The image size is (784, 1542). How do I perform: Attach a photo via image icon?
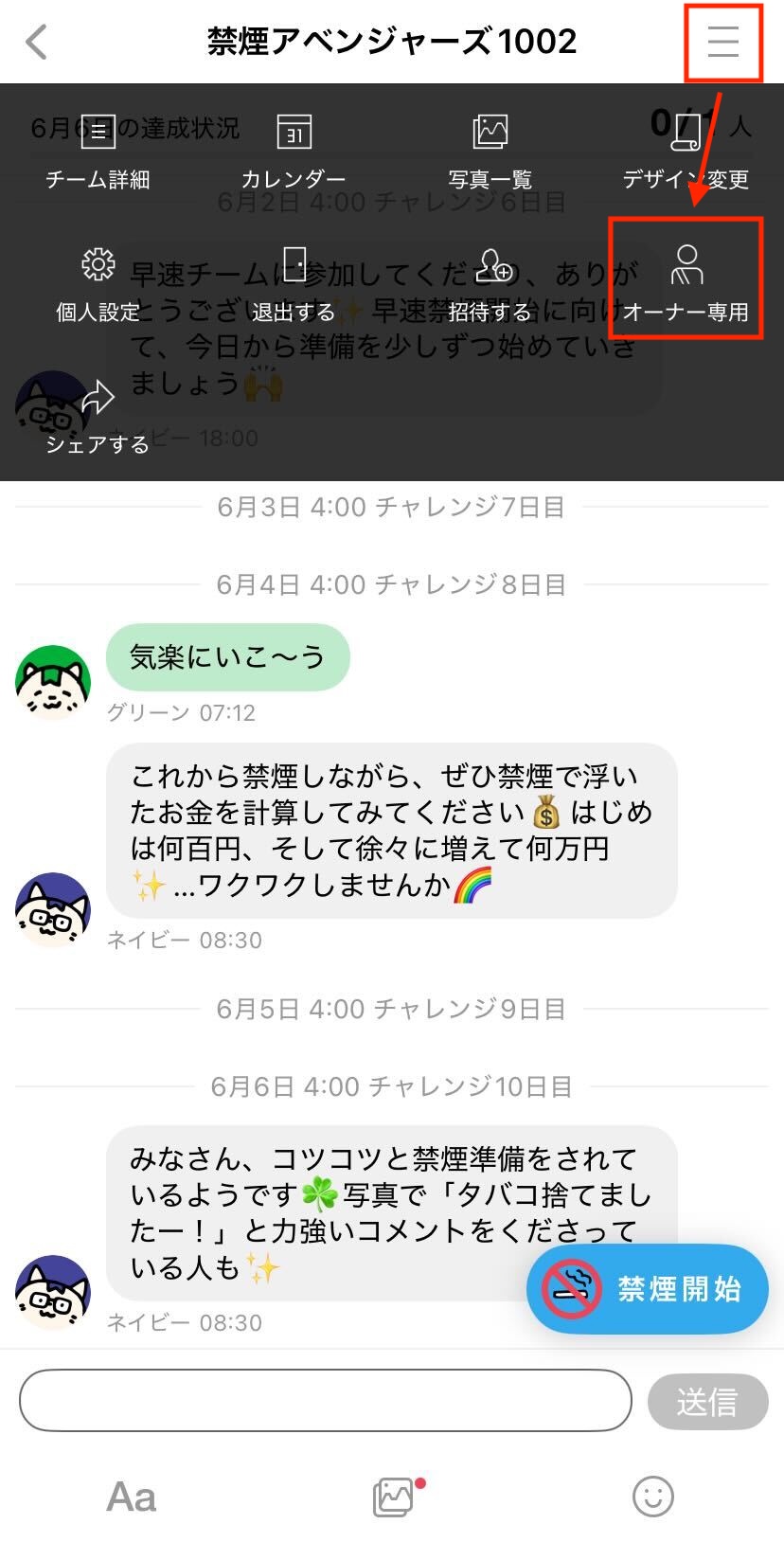point(396,1497)
